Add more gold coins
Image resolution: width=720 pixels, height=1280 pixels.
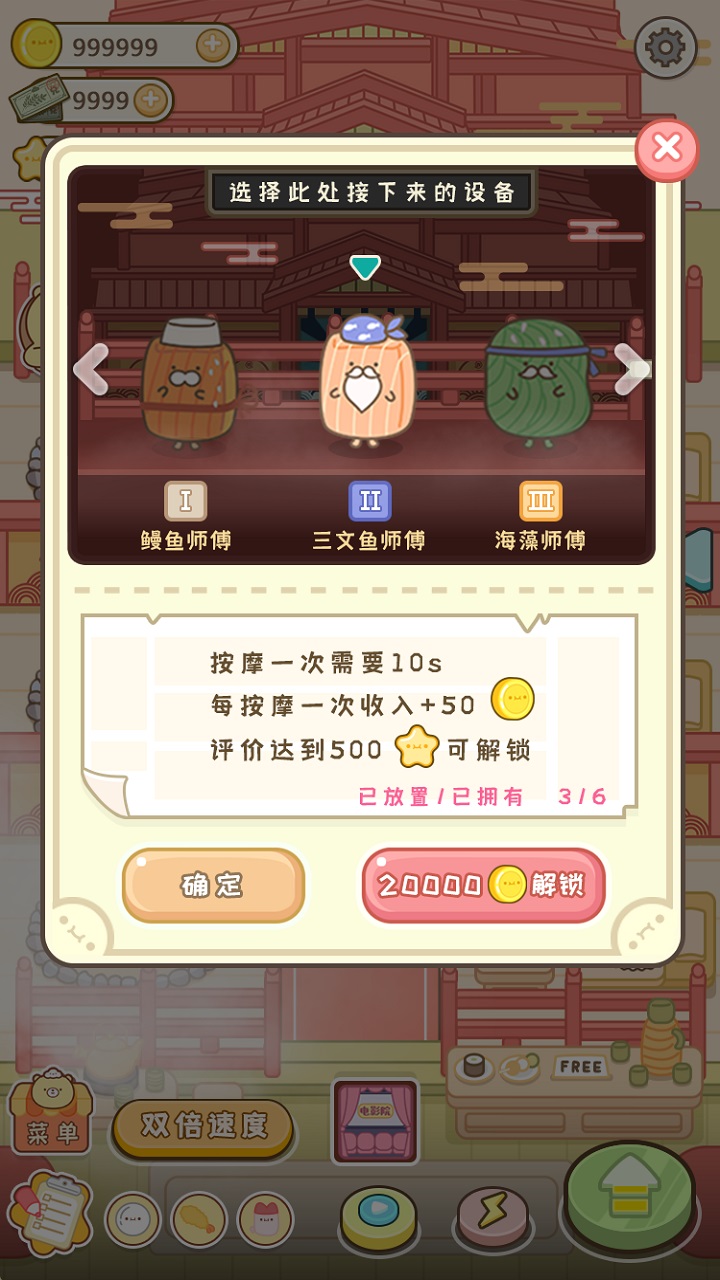[211, 45]
